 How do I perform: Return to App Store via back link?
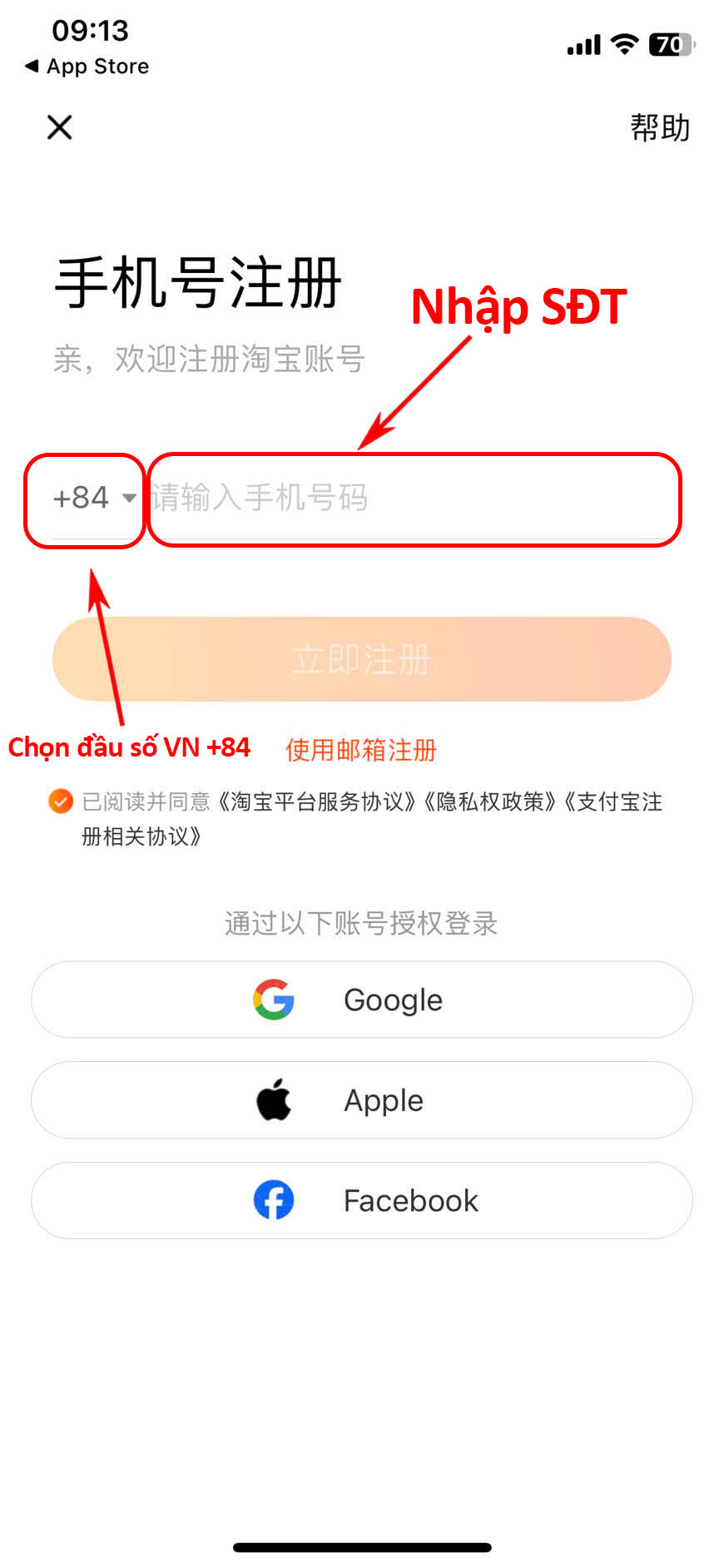click(x=87, y=67)
